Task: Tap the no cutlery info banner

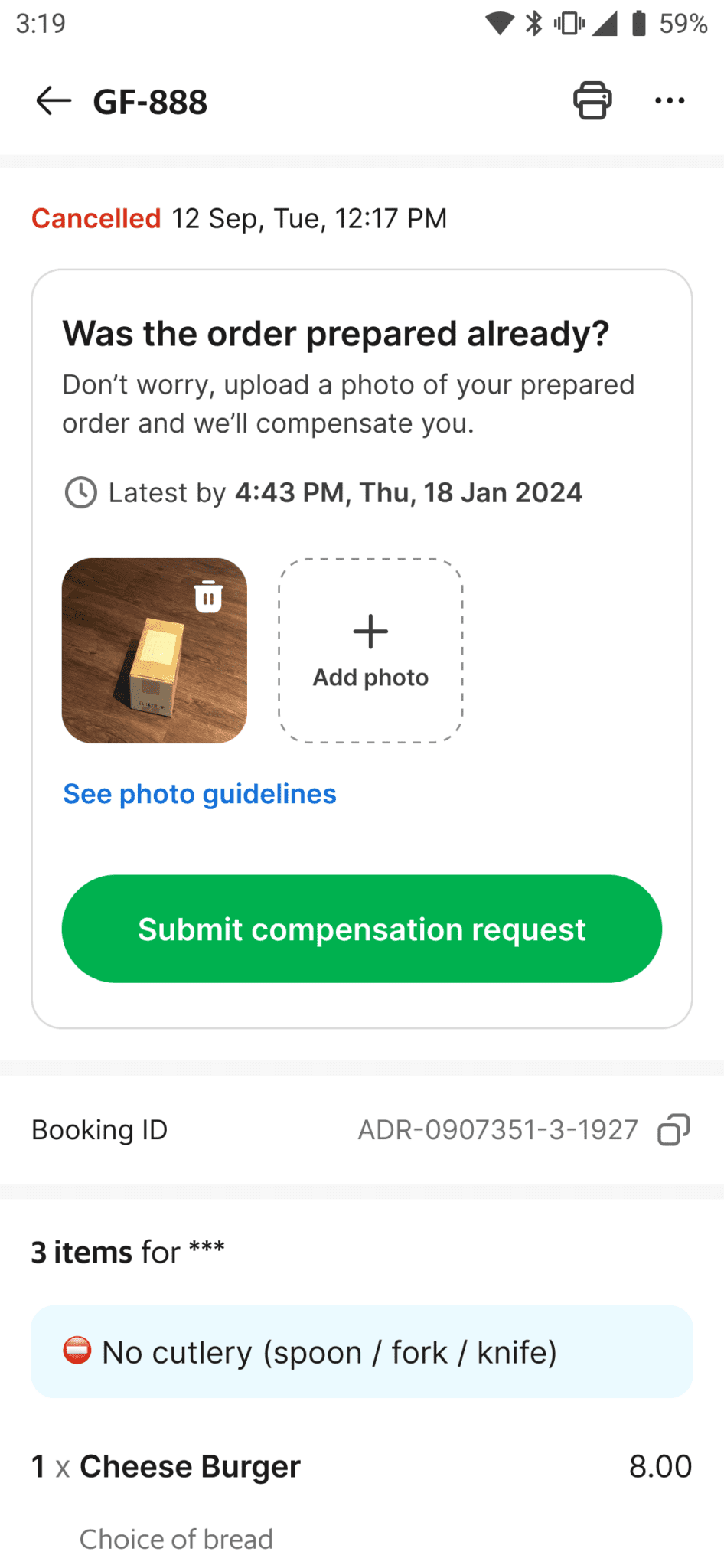Action: 362,1352
